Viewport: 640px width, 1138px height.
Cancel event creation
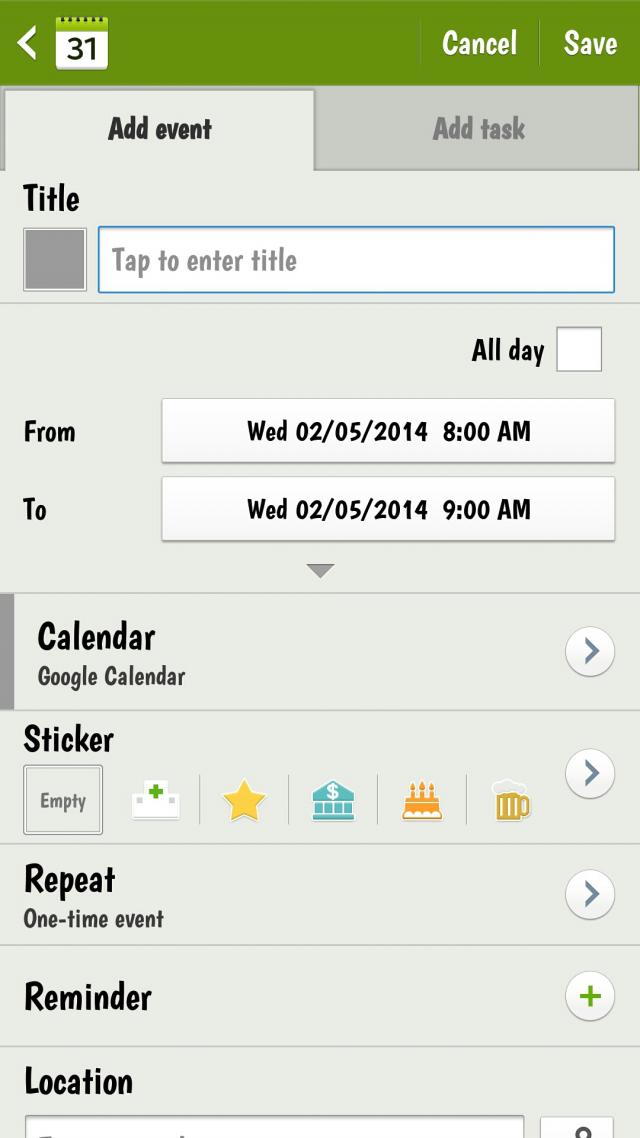coord(479,43)
